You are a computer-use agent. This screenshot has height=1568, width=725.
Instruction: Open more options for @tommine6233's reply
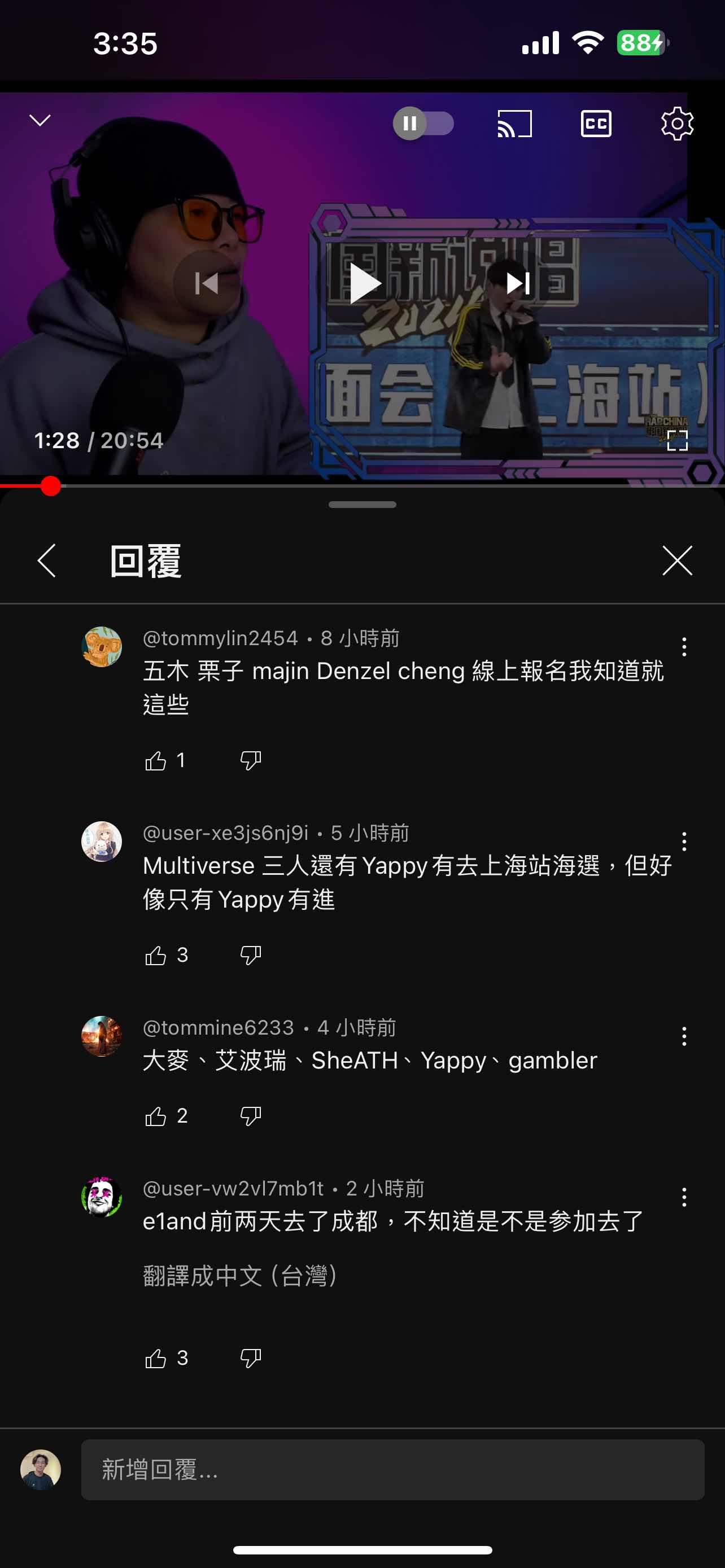tap(684, 1036)
